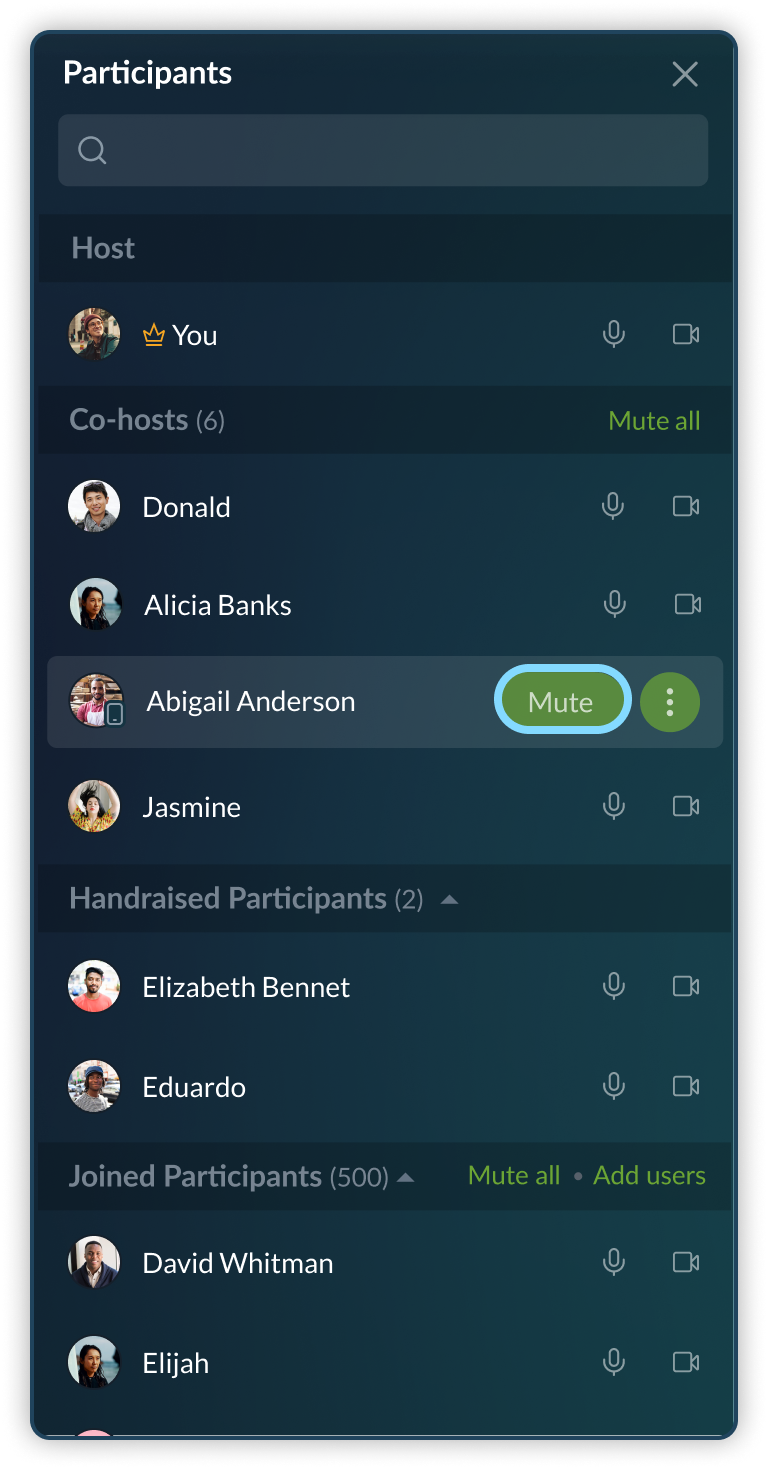The height and width of the screenshot is (1470, 768).
Task: Mute all co-hosts
Action: 654,421
